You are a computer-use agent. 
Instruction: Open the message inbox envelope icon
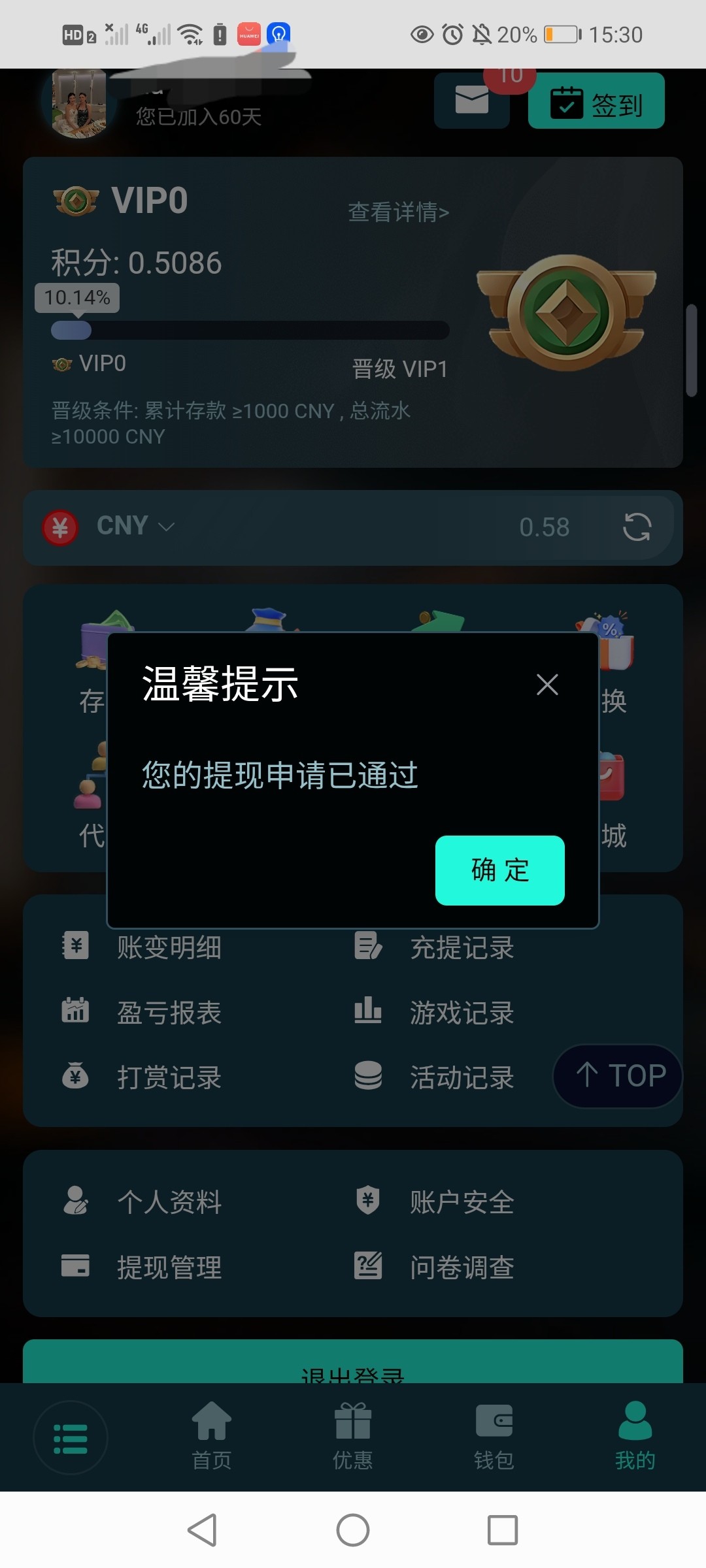pos(472,101)
